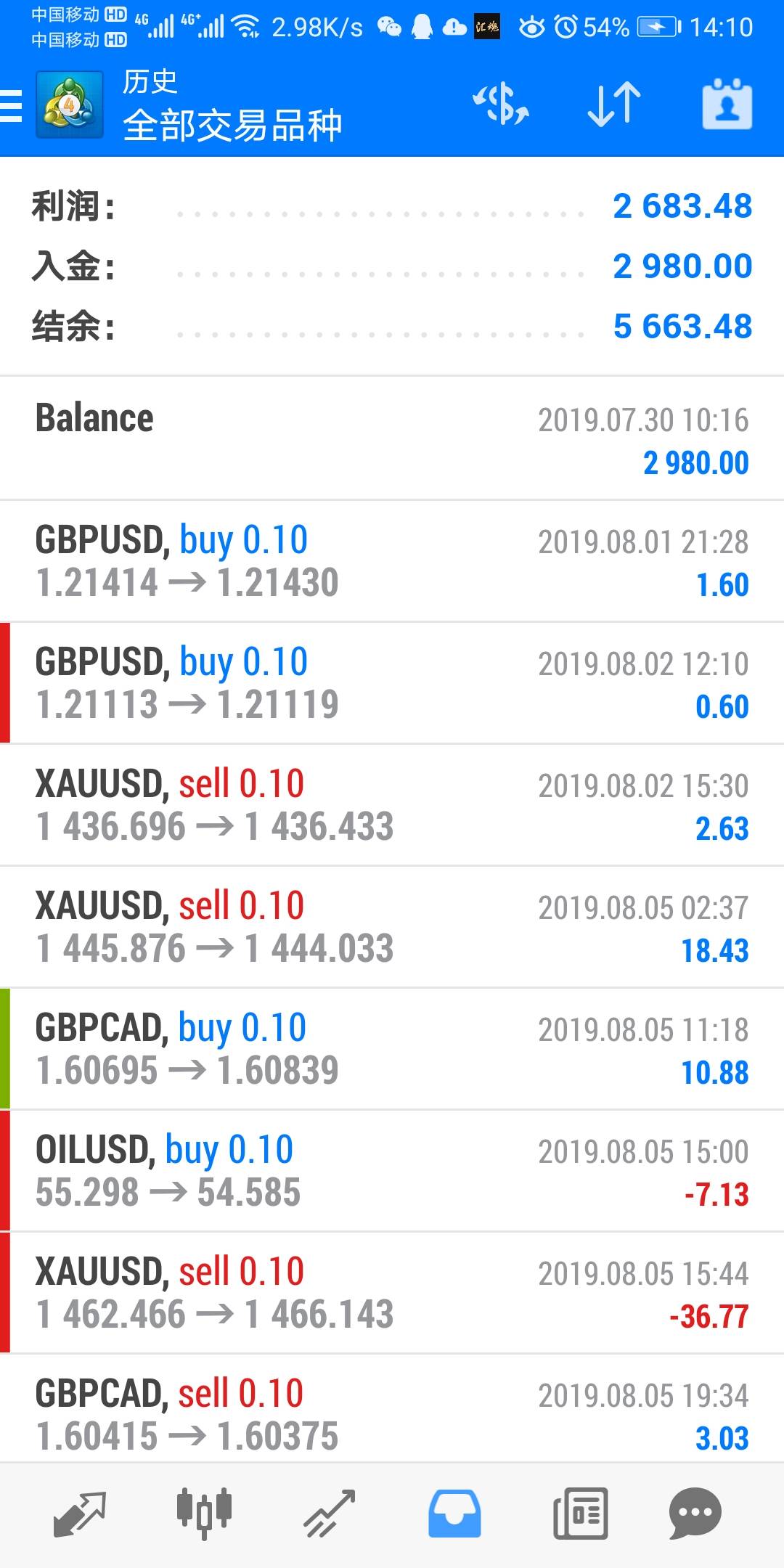This screenshot has width=784, height=1568.
Task: Open the News tab
Action: pos(580,1514)
